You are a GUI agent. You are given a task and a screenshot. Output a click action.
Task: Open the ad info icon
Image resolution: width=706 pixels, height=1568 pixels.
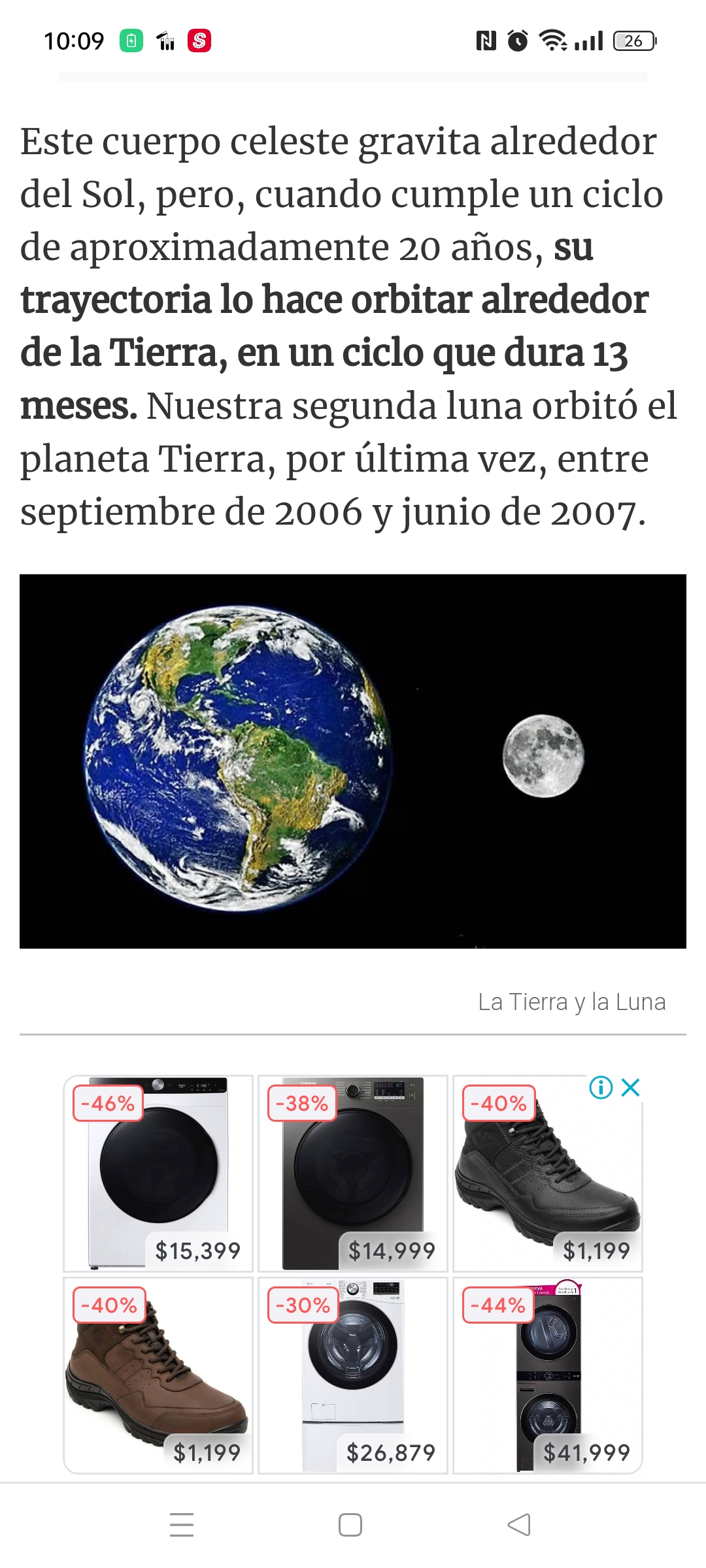(601, 1088)
